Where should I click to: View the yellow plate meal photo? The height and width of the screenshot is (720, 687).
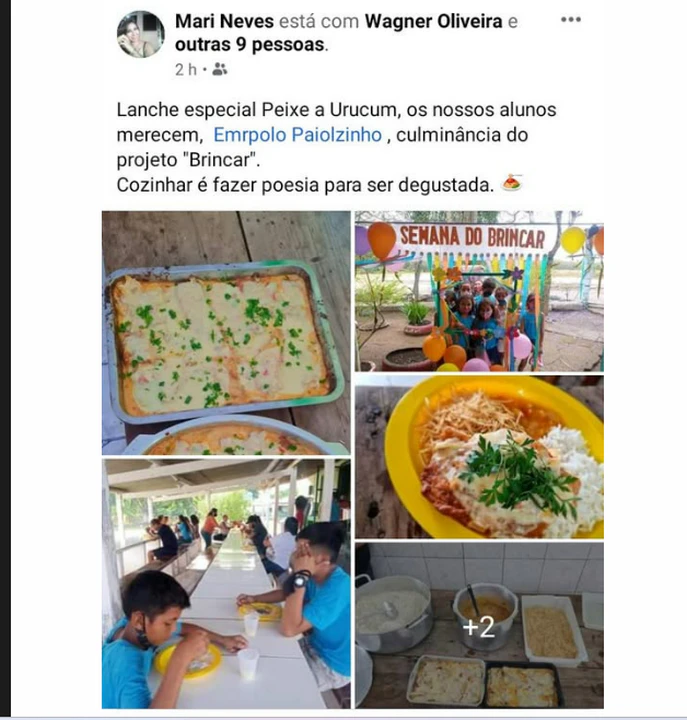pos(479,457)
